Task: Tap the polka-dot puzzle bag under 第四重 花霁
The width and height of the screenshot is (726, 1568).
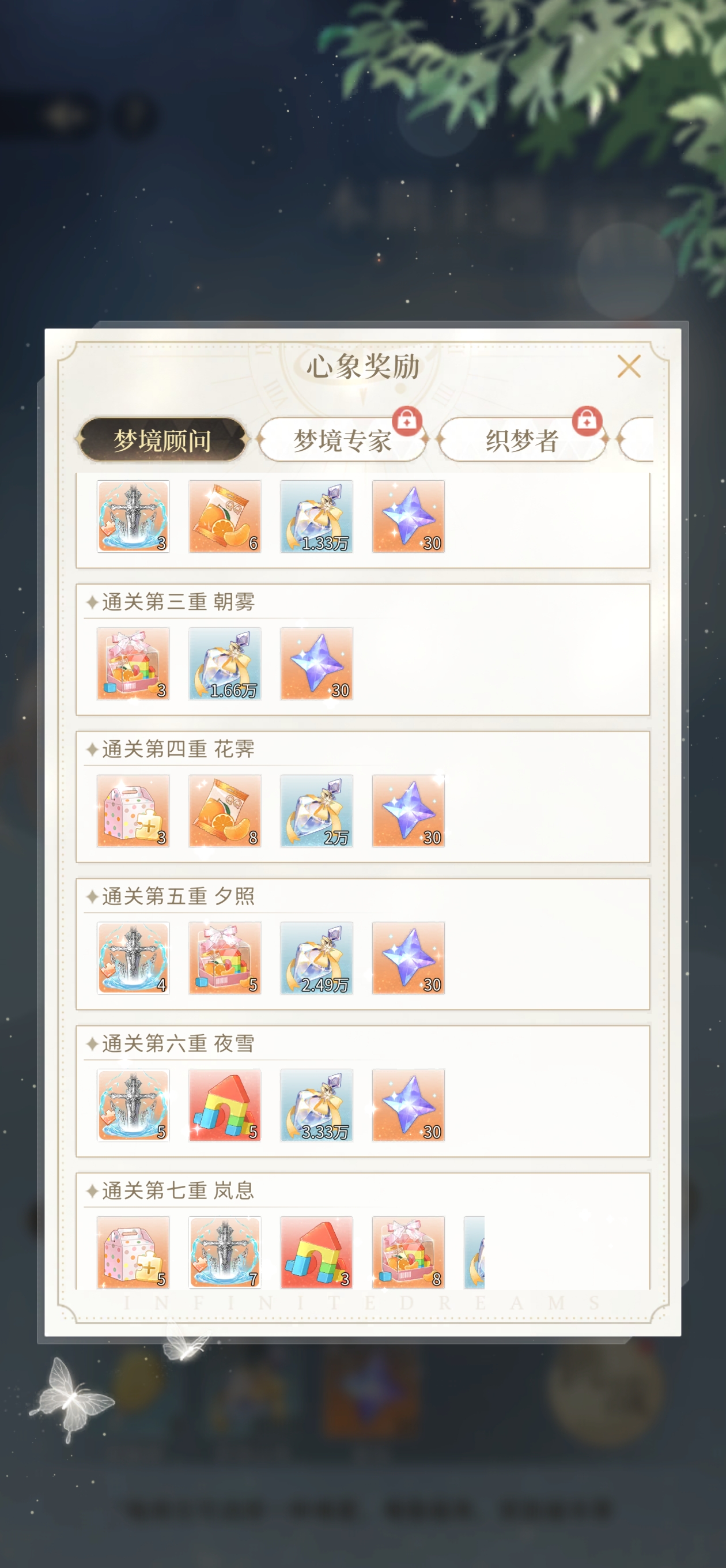Action: [x=133, y=811]
